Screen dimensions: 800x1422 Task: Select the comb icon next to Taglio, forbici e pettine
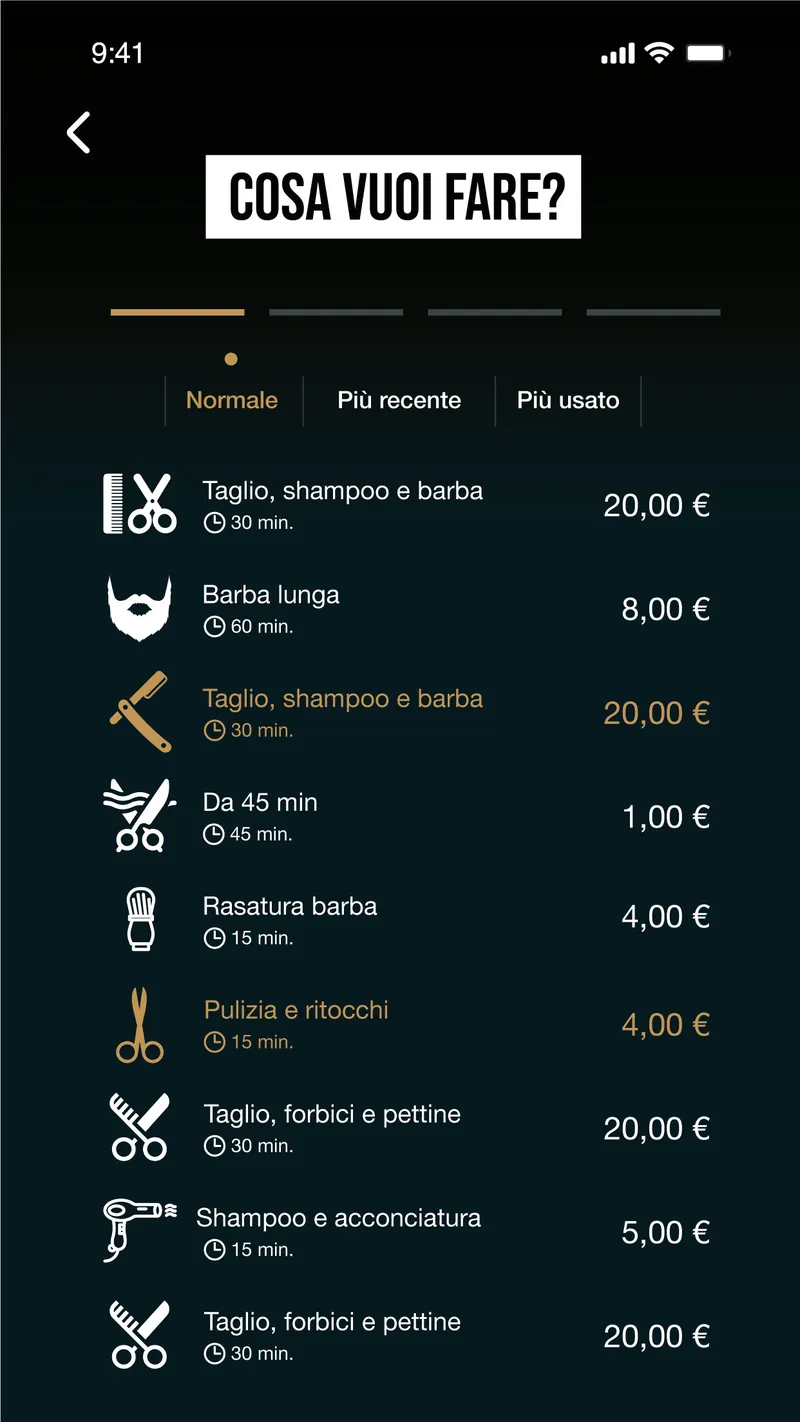pos(139,1128)
